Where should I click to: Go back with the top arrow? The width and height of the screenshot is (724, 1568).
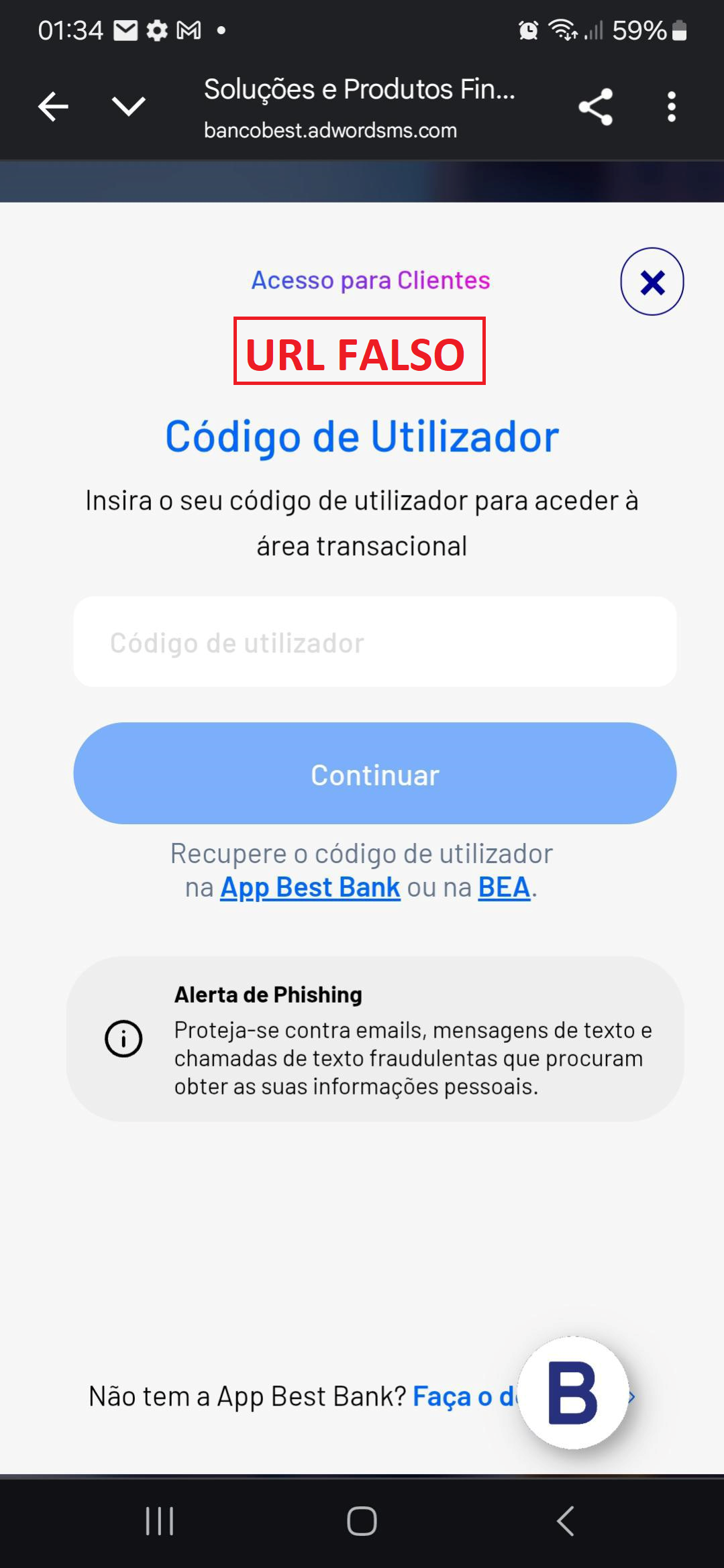tap(54, 107)
